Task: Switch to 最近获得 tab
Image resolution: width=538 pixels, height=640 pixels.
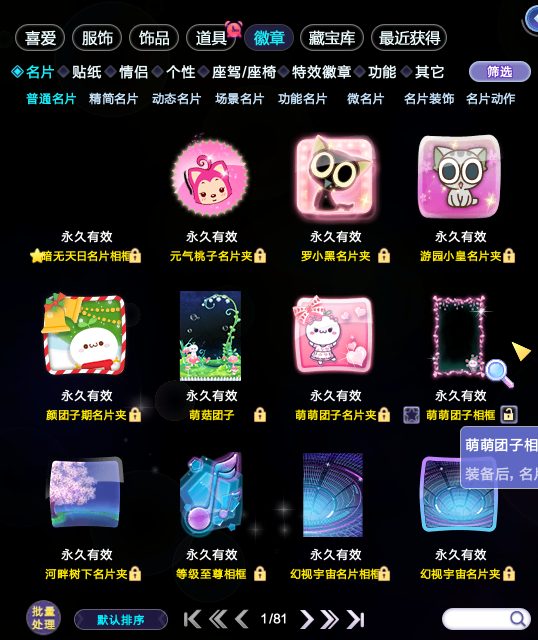Action: (409, 38)
